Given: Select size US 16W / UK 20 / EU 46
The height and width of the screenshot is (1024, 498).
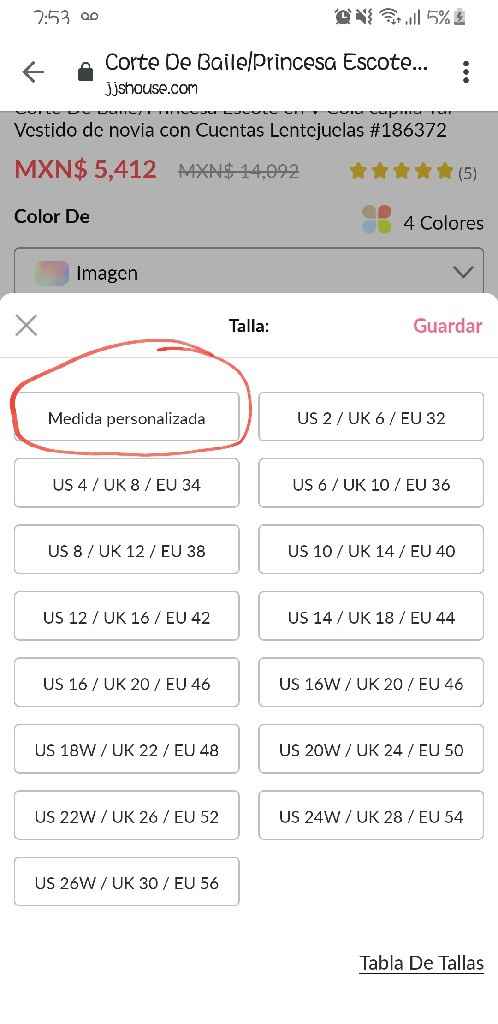Looking at the screenshot, I should (x=371, y=683).
